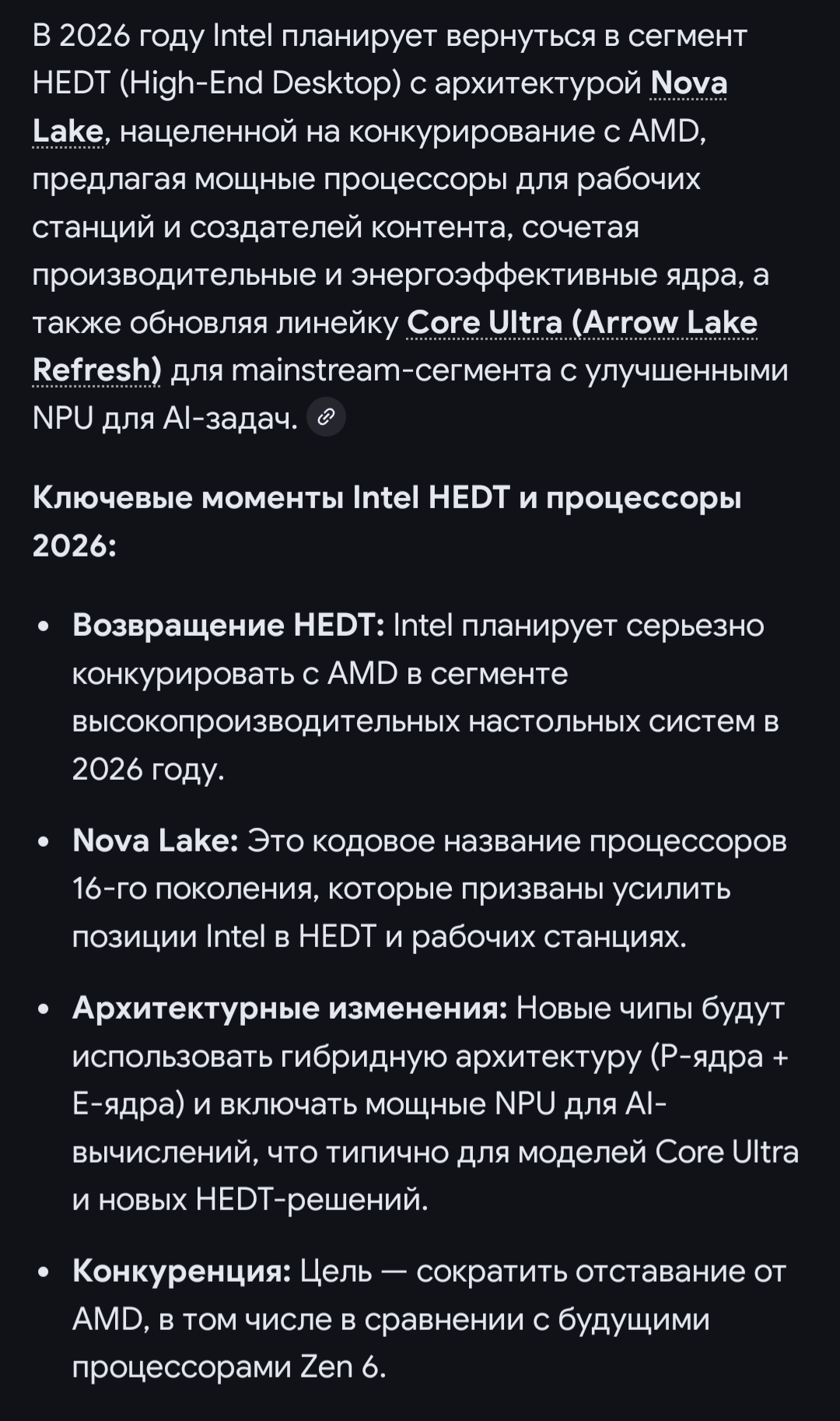Tap the source link icon after AI-задач
Image resolution: width=840 pixels, height=1421 pixels.
[327, 417]
